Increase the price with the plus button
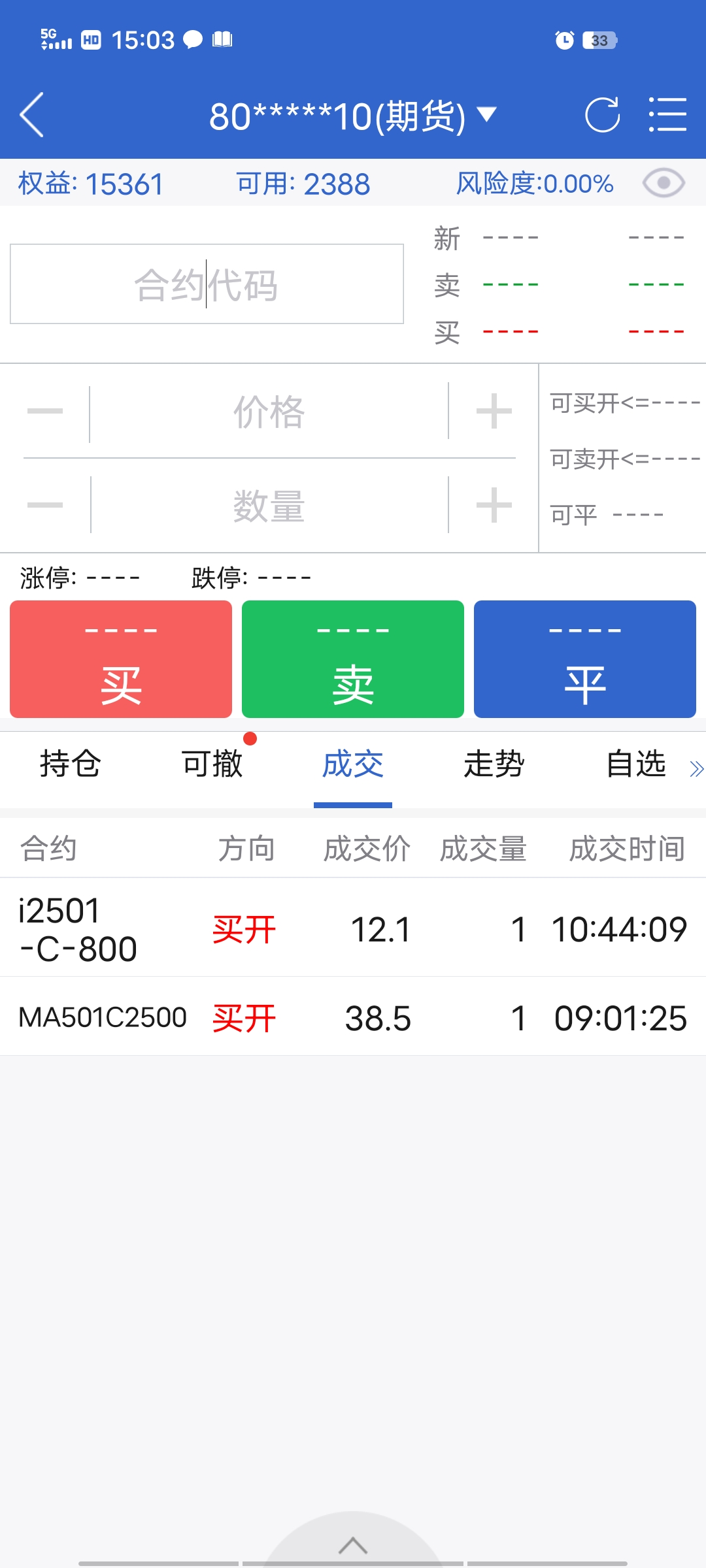The image size is (706, 1568). tap(494, 412)
